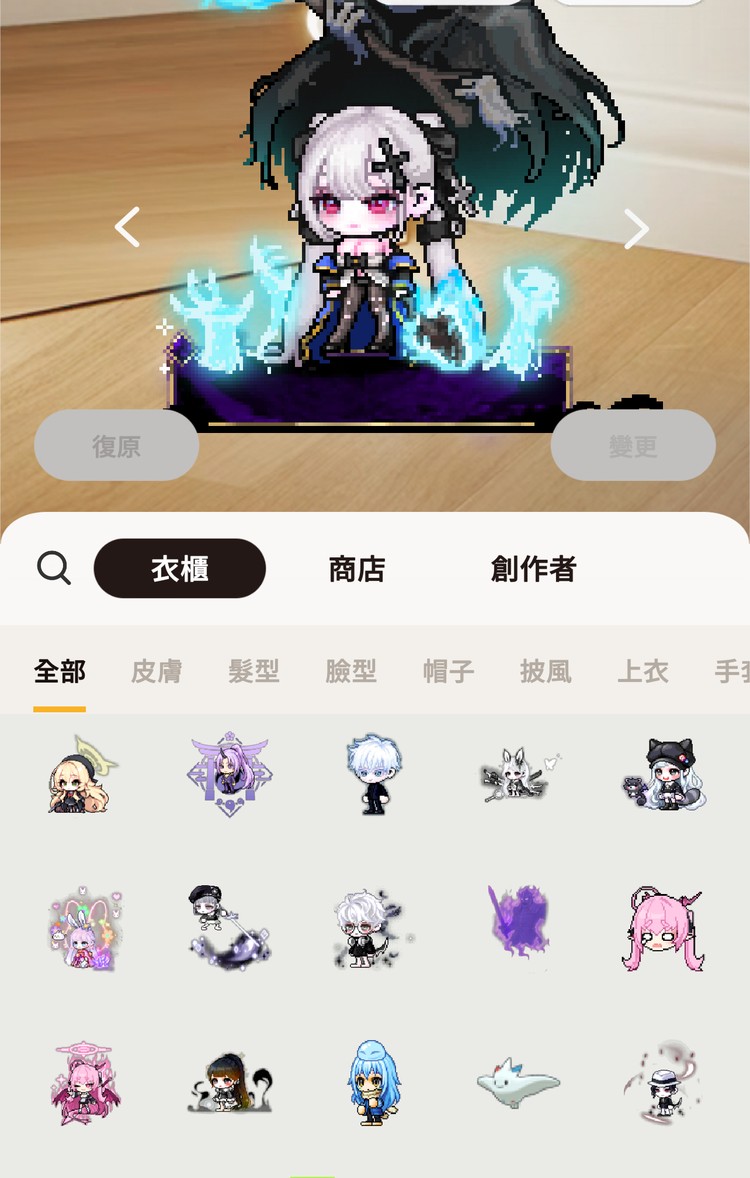
Task: Filter by 皮膚 skin category
Action: pos(157,672)
